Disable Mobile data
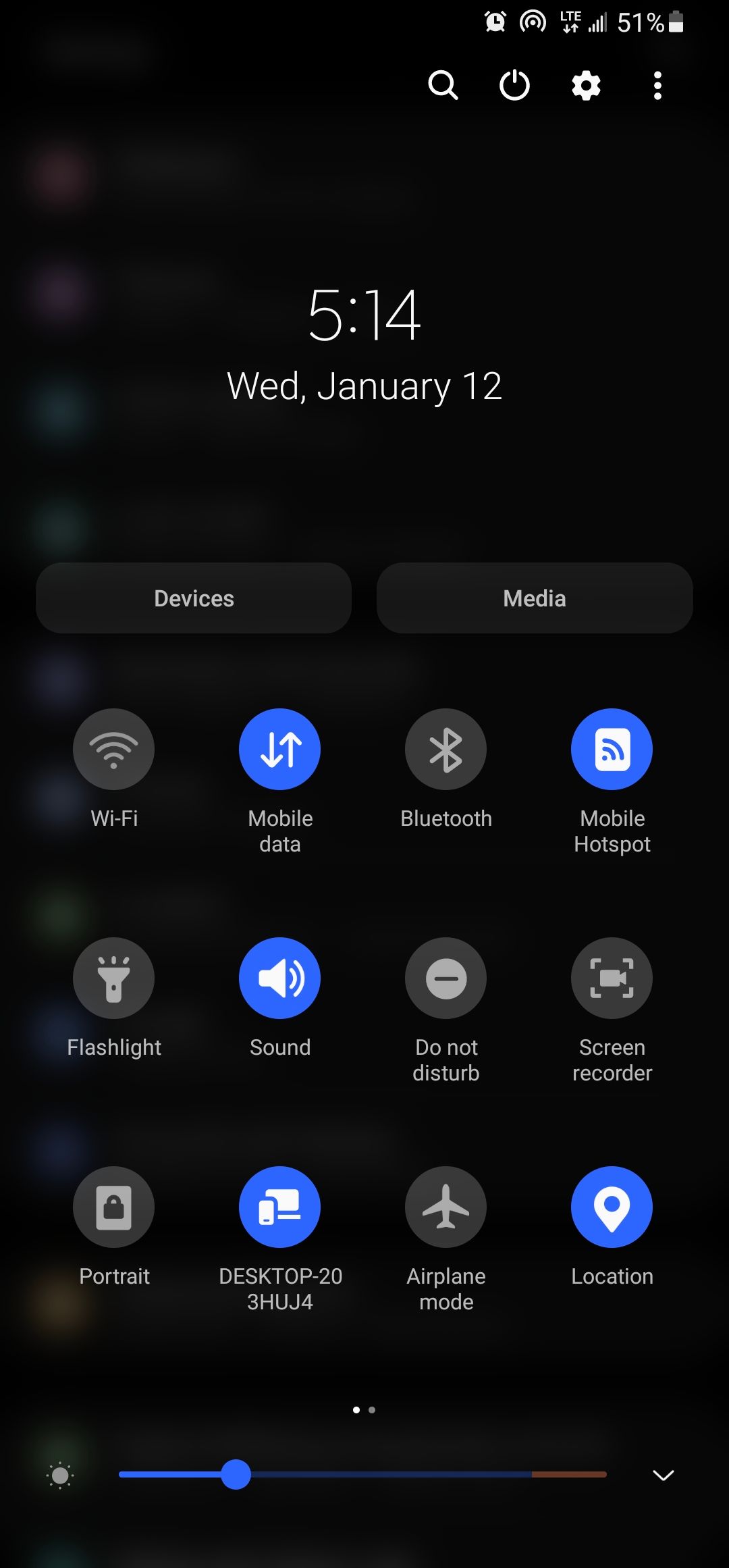The width and height of the screenshot is (729, 1568). point(279,749)
